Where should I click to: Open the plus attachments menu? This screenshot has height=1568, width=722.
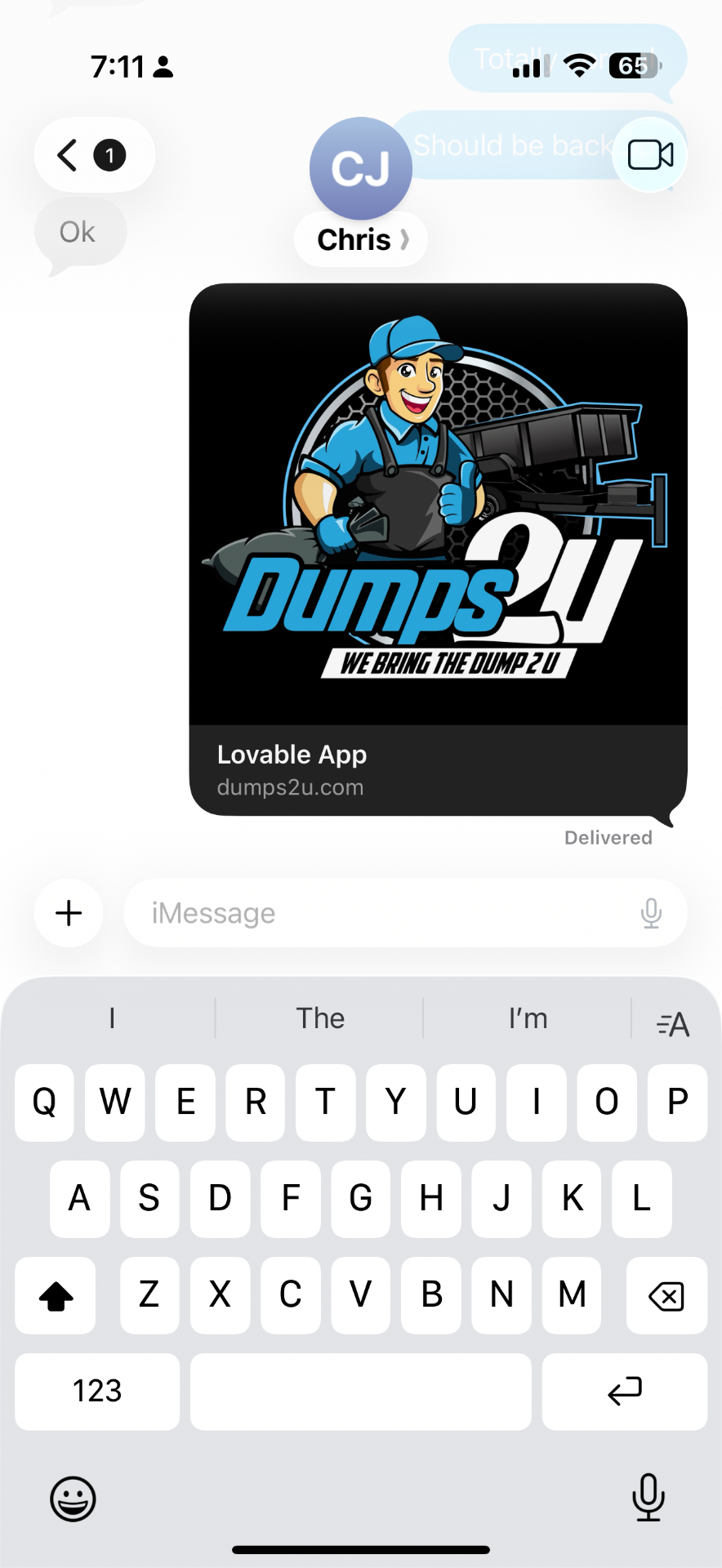69,913
